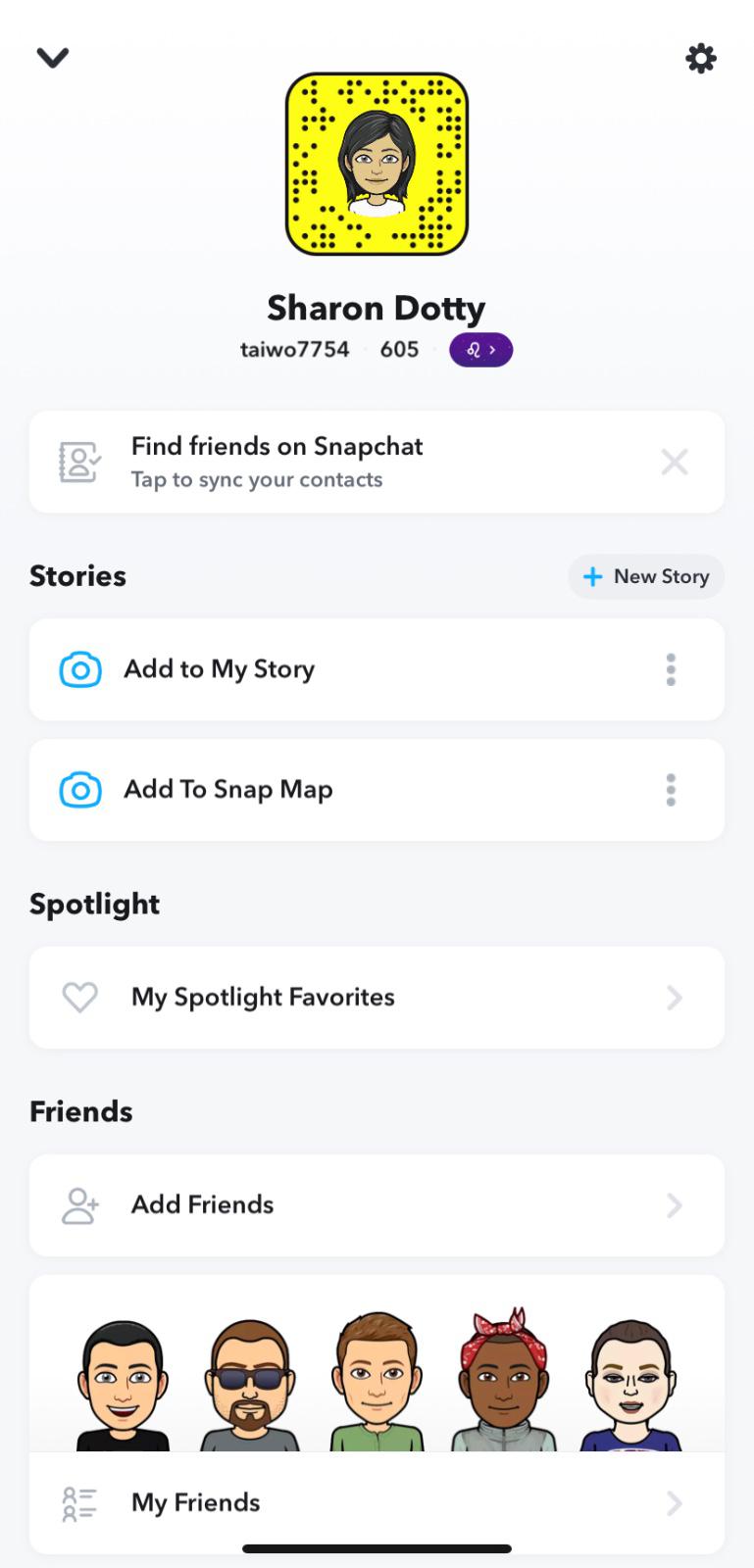Open the Snapcode with the Bitmoji avatar
Screen dimensions: 754x1568
click(377, 164)
